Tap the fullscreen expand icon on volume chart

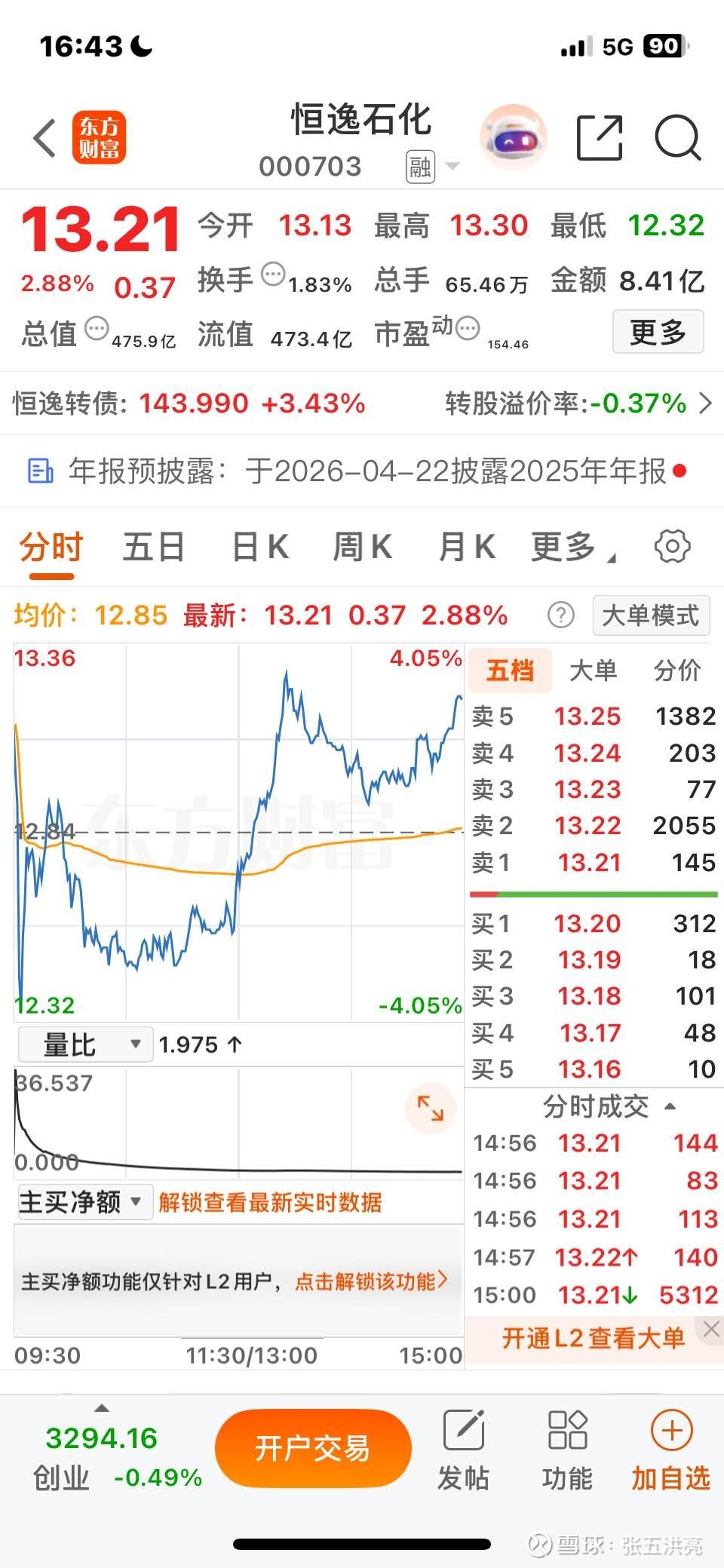(429, 1109)
